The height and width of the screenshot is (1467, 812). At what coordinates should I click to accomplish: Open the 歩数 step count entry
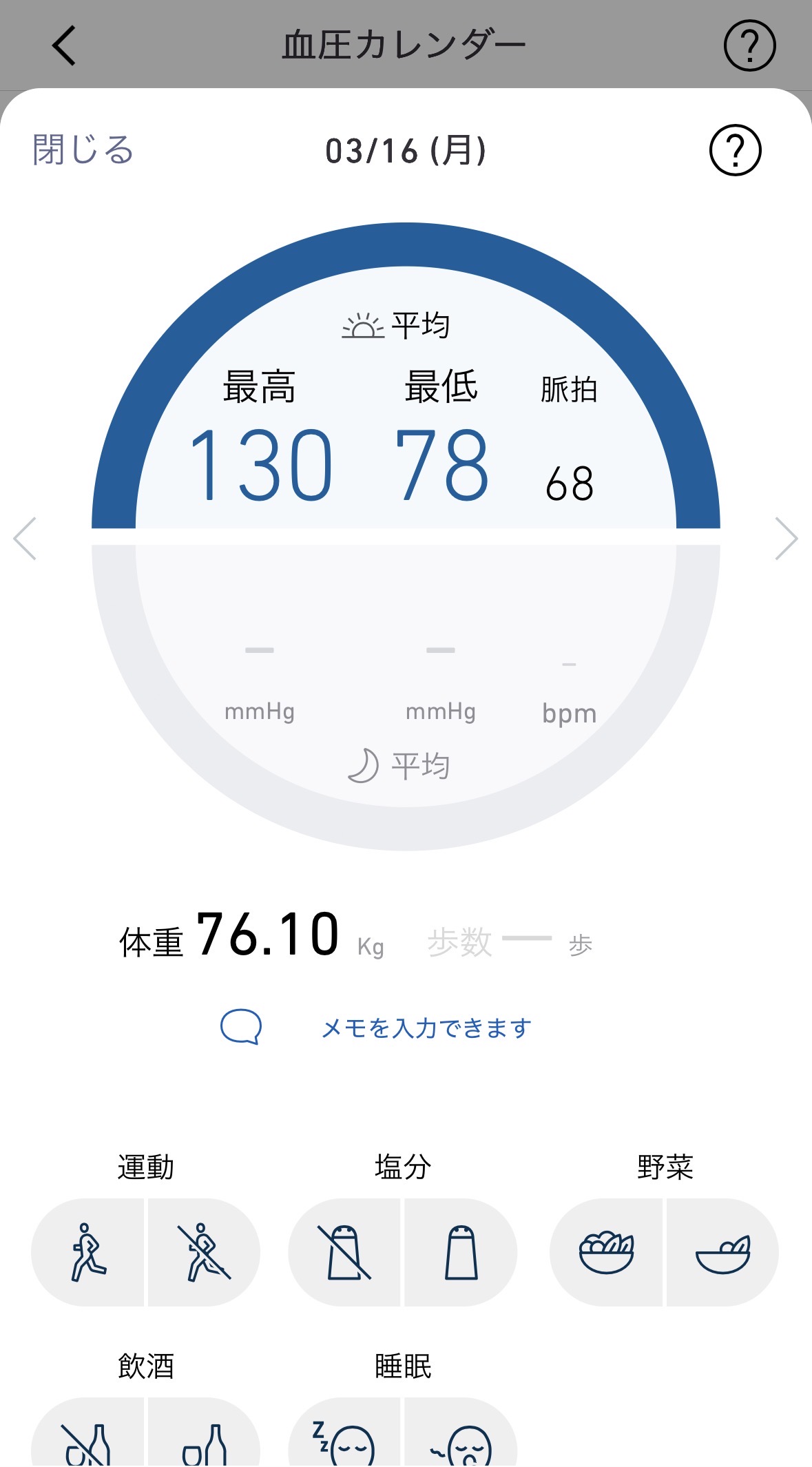510,941
